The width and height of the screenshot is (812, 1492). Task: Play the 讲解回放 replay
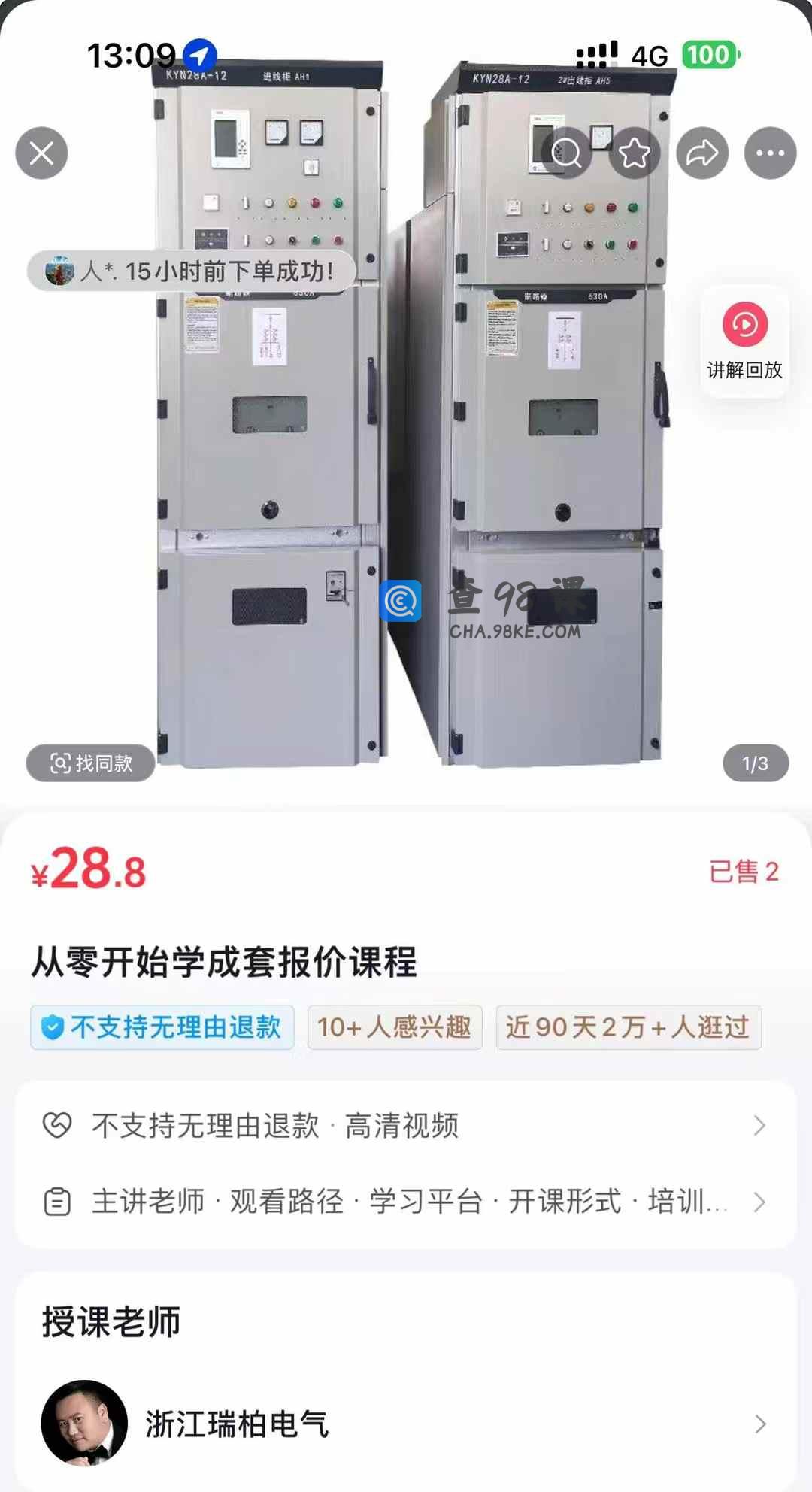744,341
